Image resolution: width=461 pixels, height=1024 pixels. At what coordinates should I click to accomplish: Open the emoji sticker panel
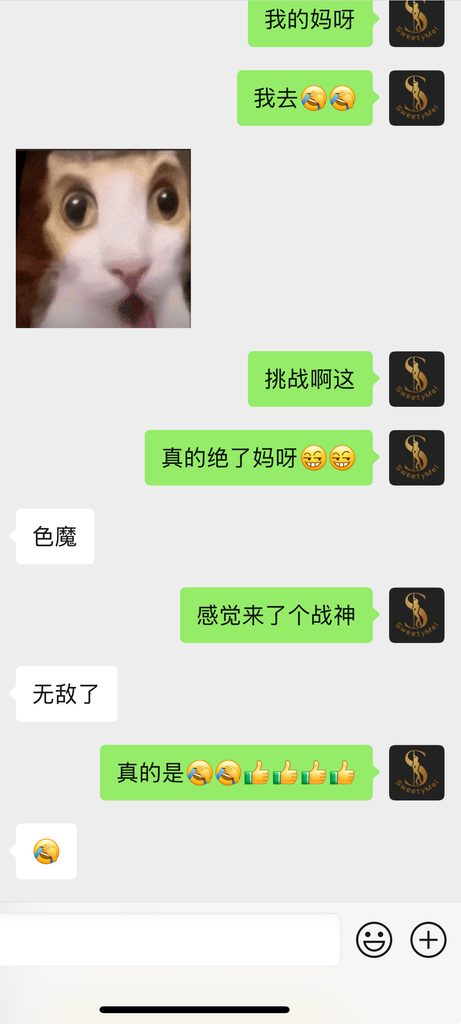[x=374, y=940]
